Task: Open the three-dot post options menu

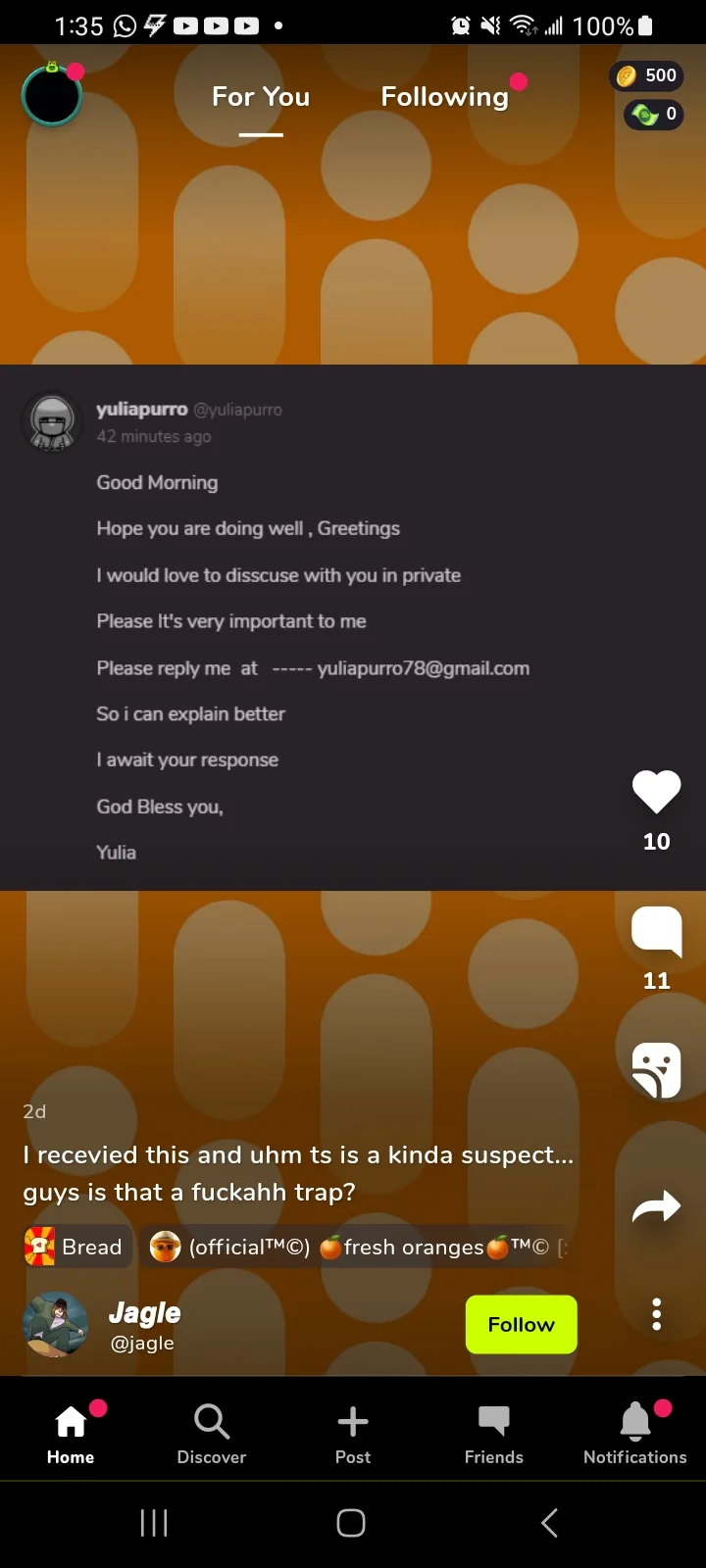Action: pos(656,1314)
